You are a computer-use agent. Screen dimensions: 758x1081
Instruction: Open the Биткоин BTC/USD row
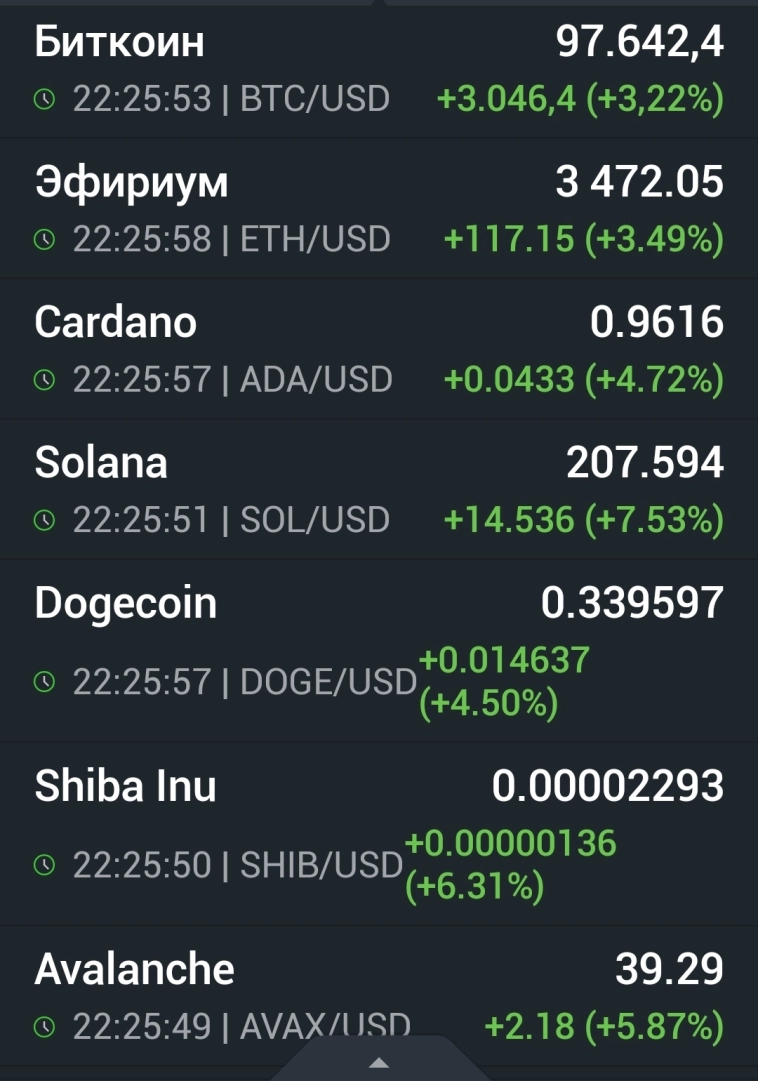pyautogui.click(x=378, y=70)
